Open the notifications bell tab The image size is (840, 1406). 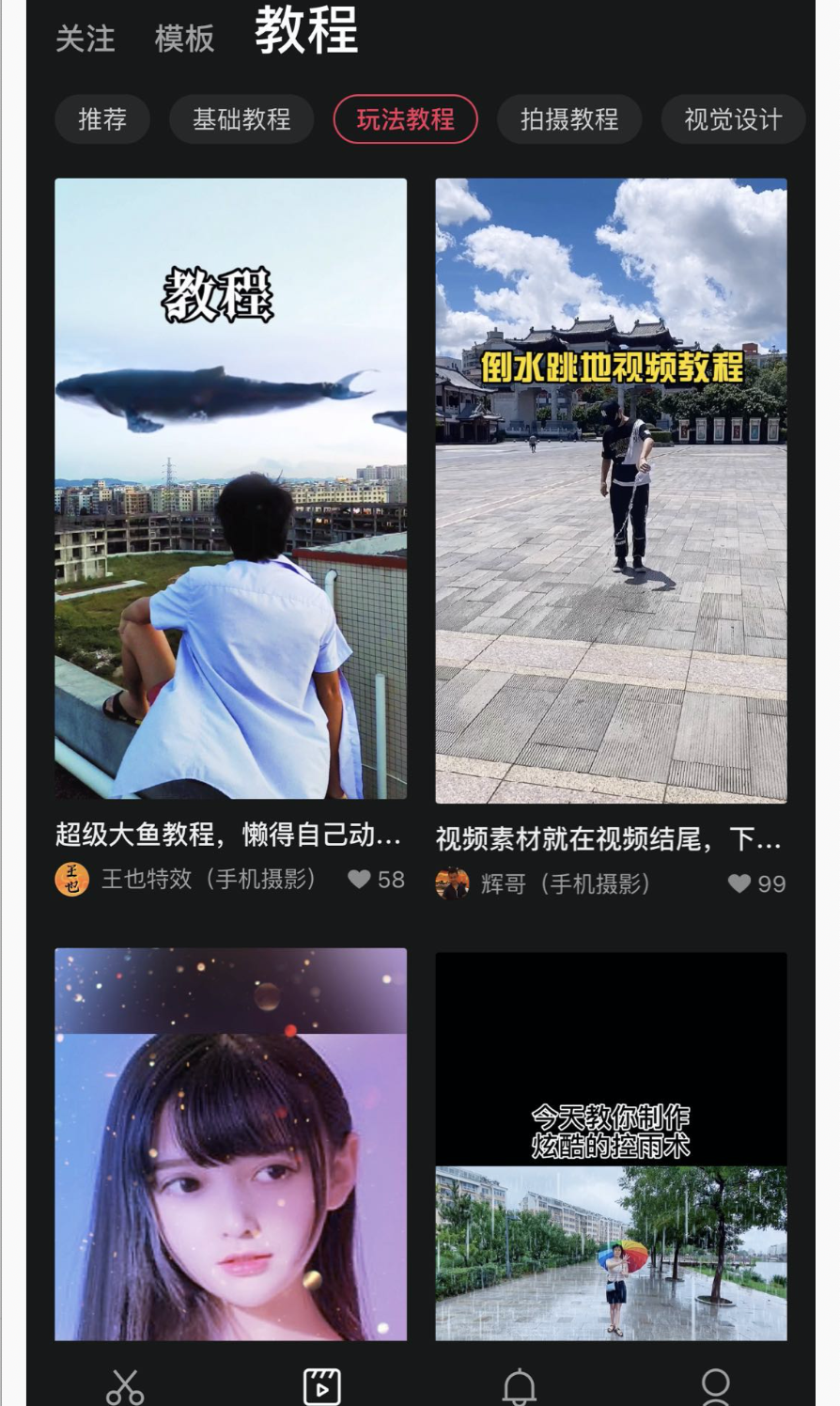click(x=519, y=1385)
